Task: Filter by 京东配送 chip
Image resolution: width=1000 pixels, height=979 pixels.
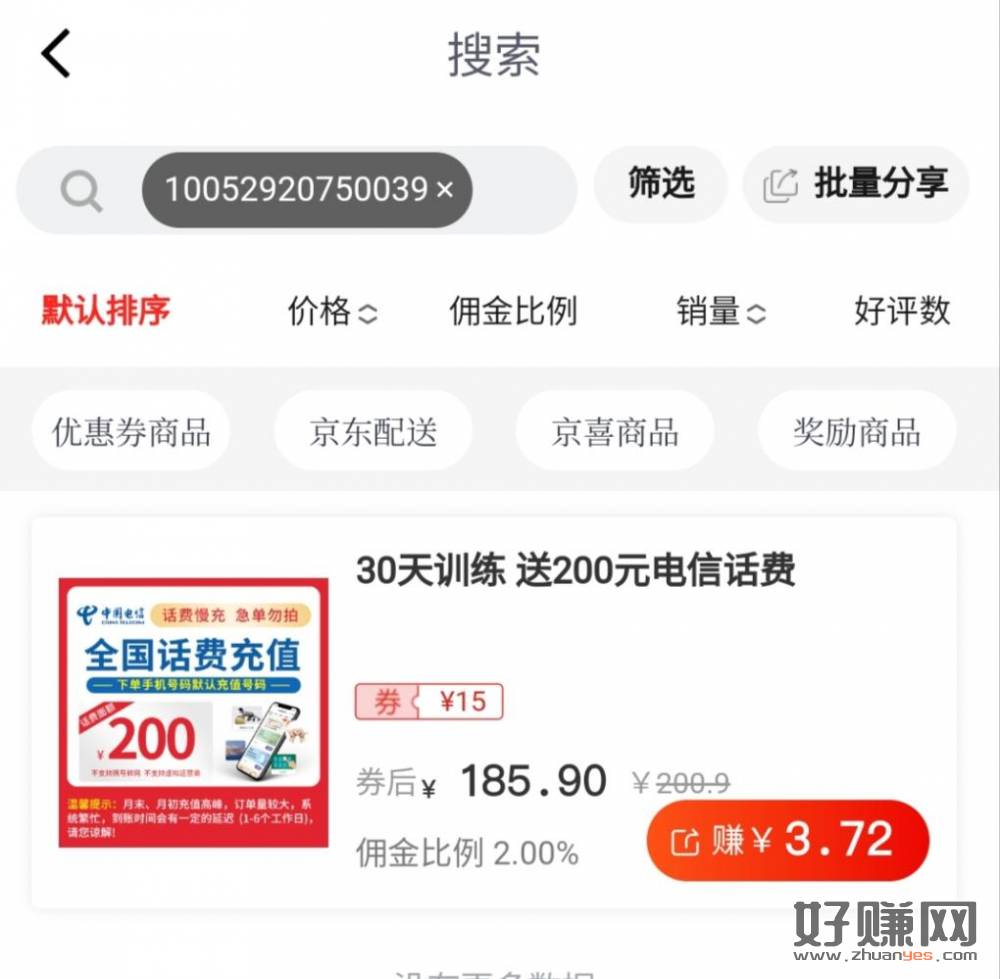Action: 373,432
